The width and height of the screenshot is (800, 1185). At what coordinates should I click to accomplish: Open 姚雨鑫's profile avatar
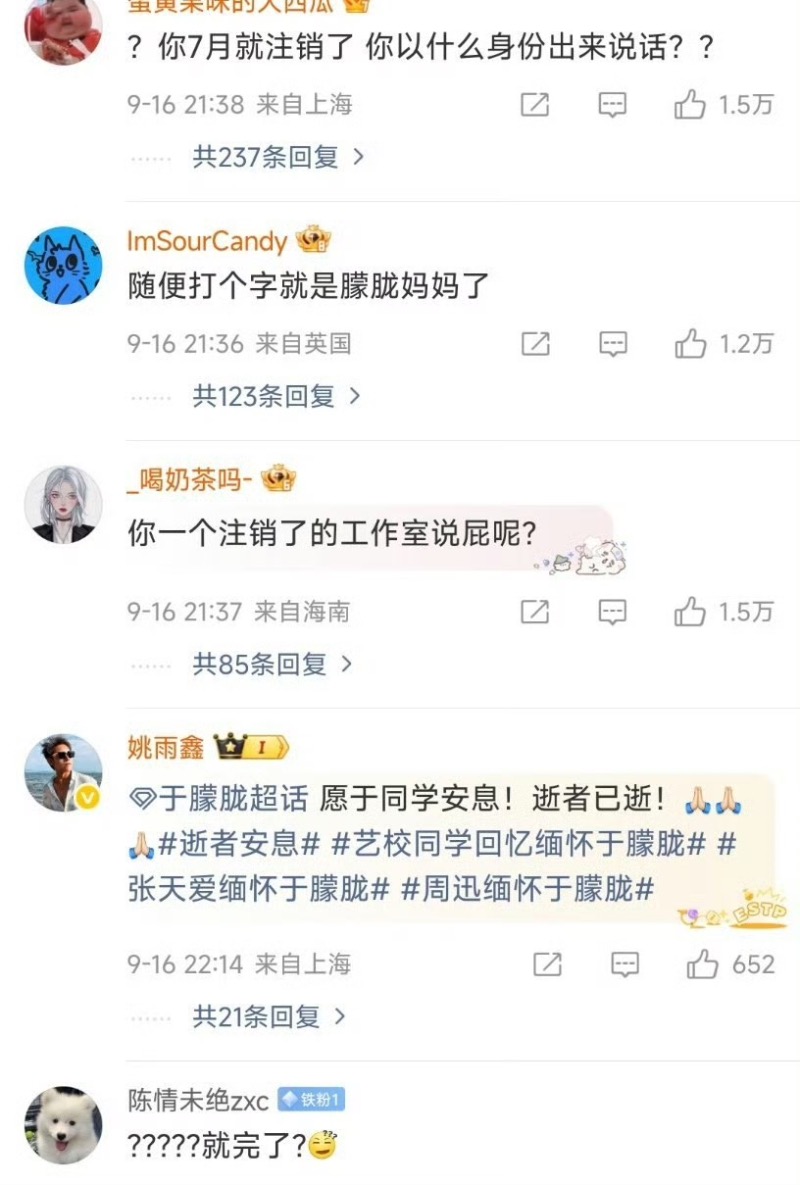(63, 773)
